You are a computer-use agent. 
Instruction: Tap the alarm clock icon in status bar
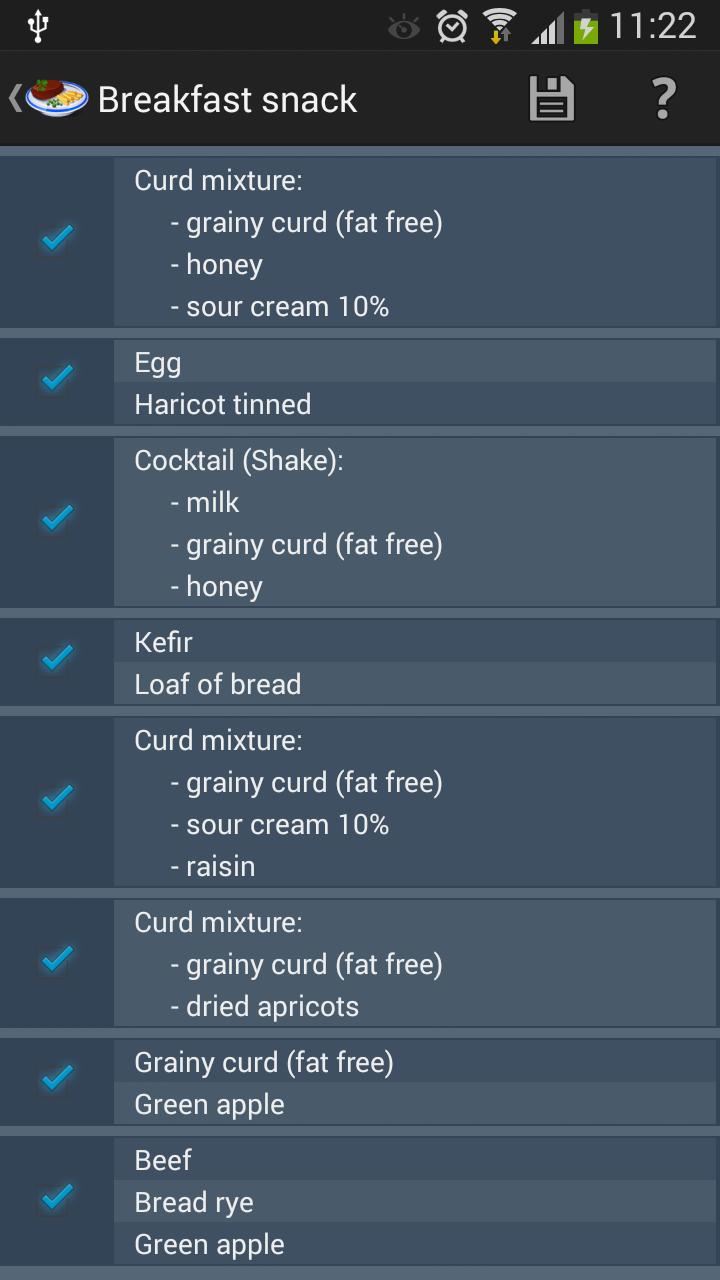point(449,25)
